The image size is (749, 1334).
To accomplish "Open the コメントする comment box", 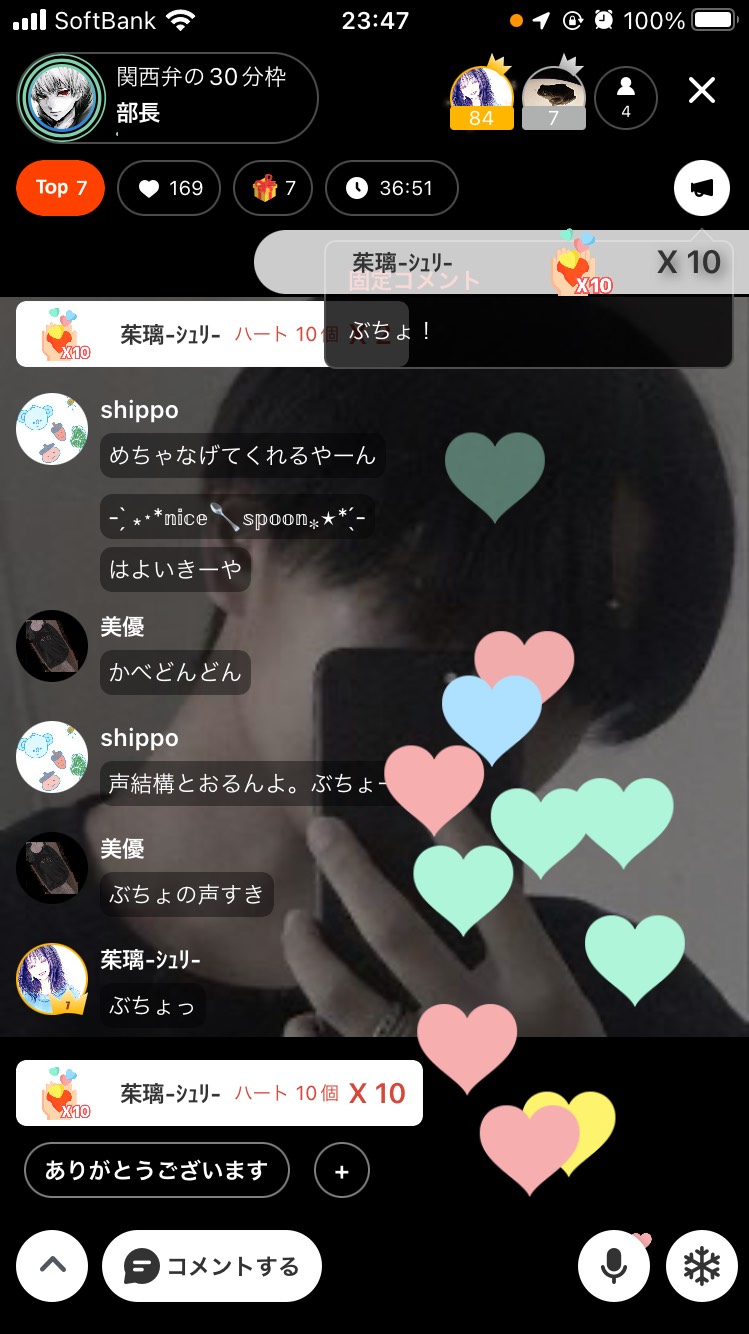I will (x=212, y=1266).
